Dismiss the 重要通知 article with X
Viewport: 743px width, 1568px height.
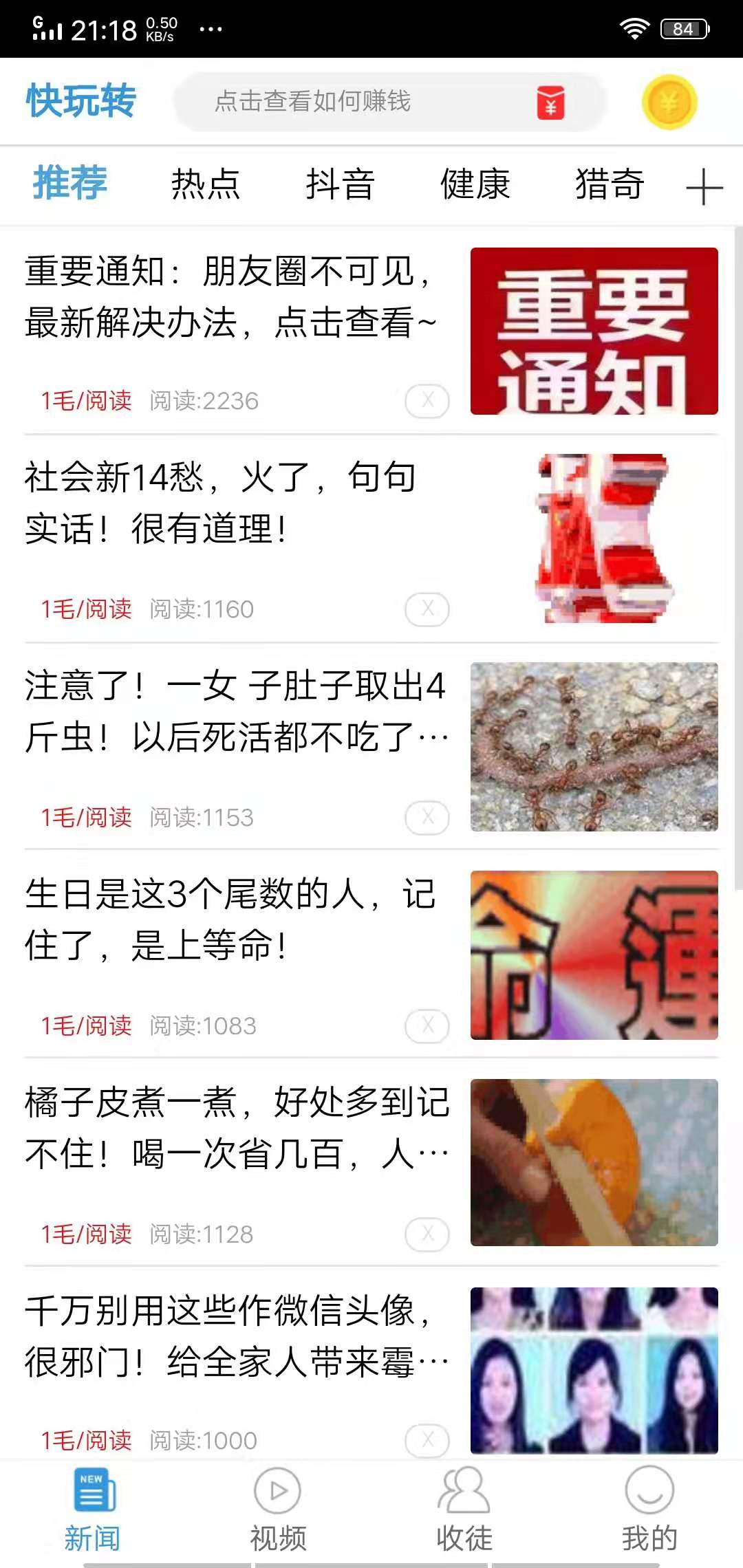(427, 401)
